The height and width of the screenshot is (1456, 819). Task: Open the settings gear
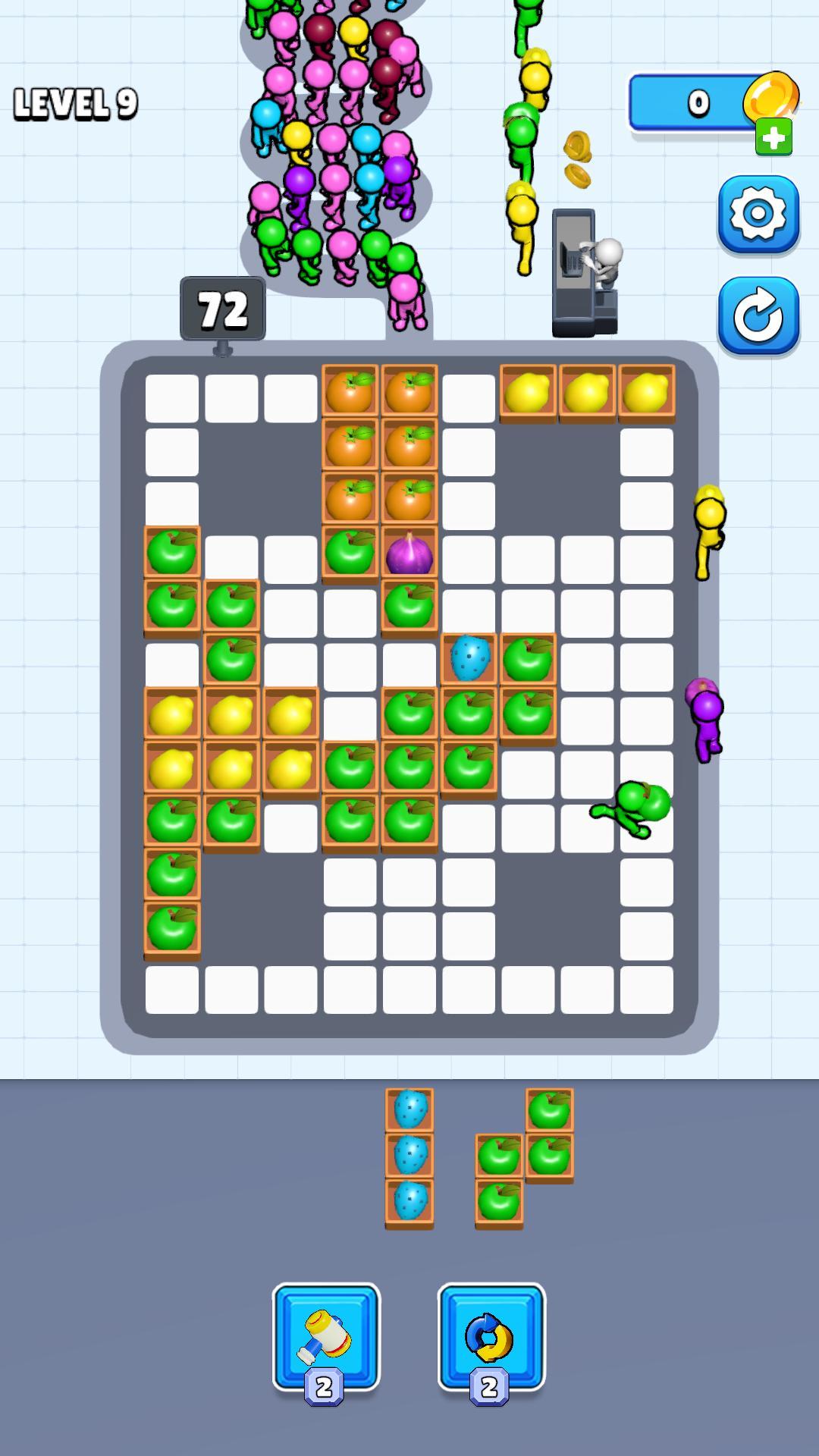tap(758, 214)
